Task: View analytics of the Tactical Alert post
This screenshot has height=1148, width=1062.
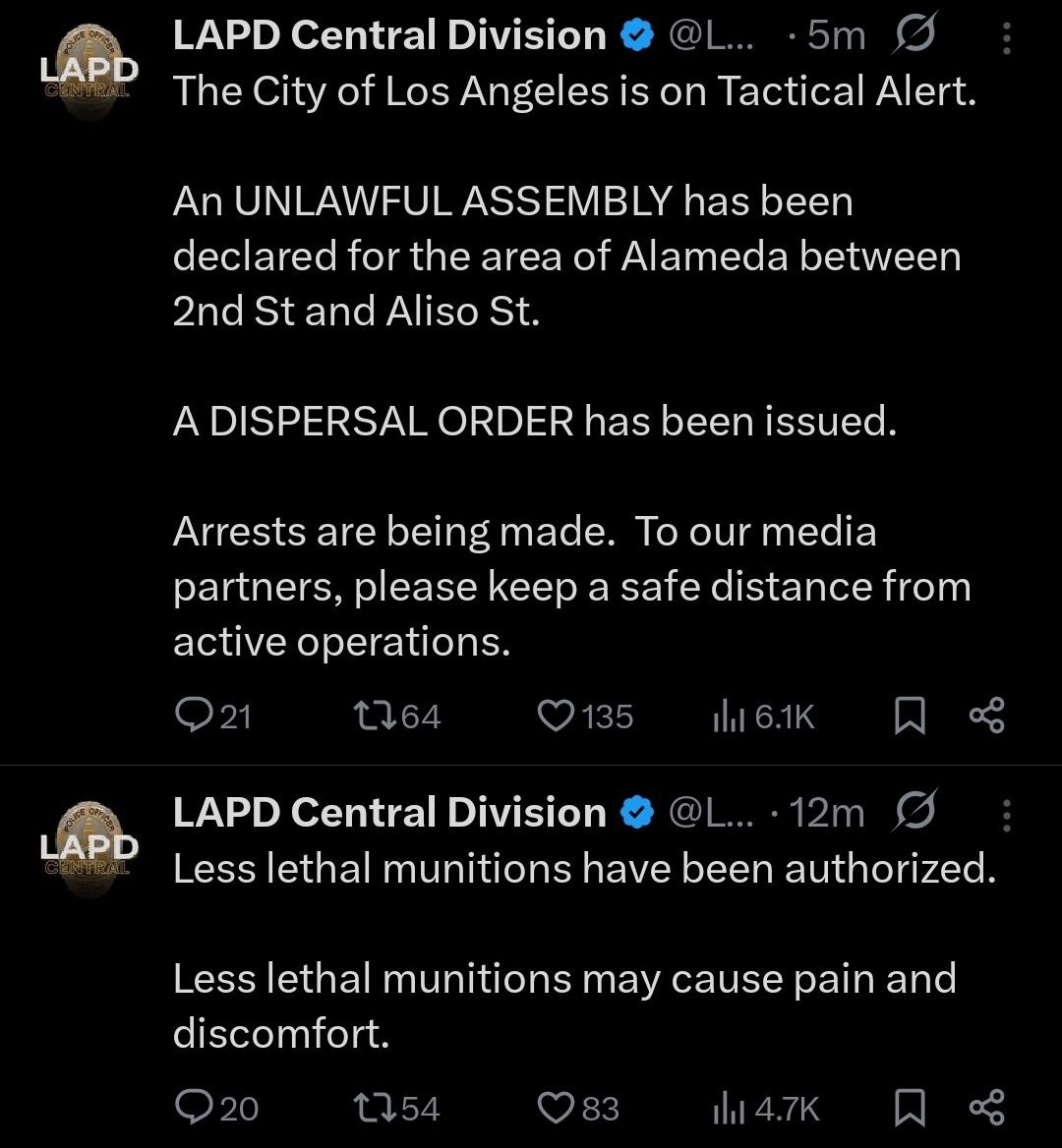Action: (x=726, y=717)
